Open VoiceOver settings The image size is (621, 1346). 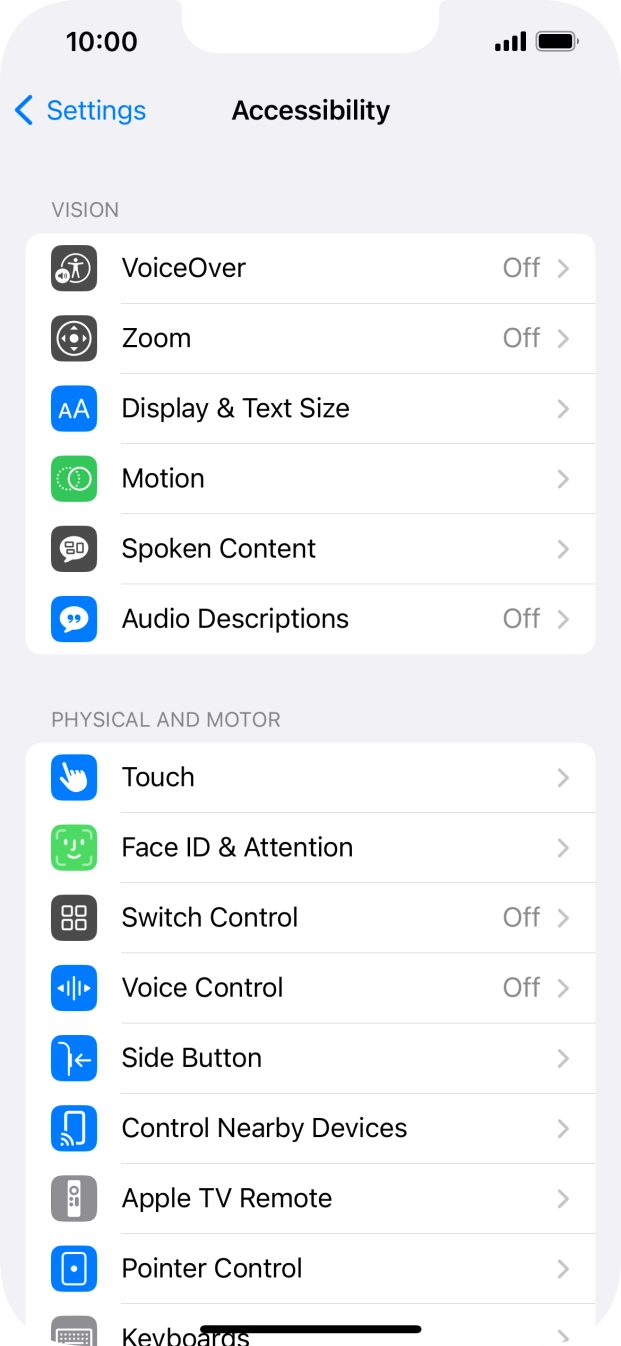(310, 268)
